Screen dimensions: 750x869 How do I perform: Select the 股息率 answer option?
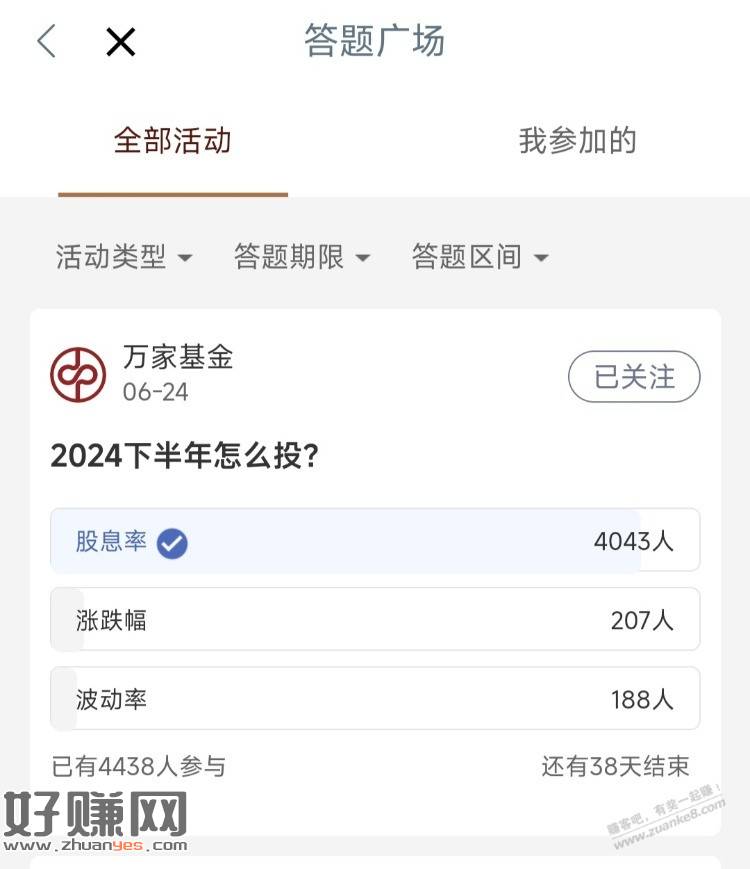[x=375, y=541]
